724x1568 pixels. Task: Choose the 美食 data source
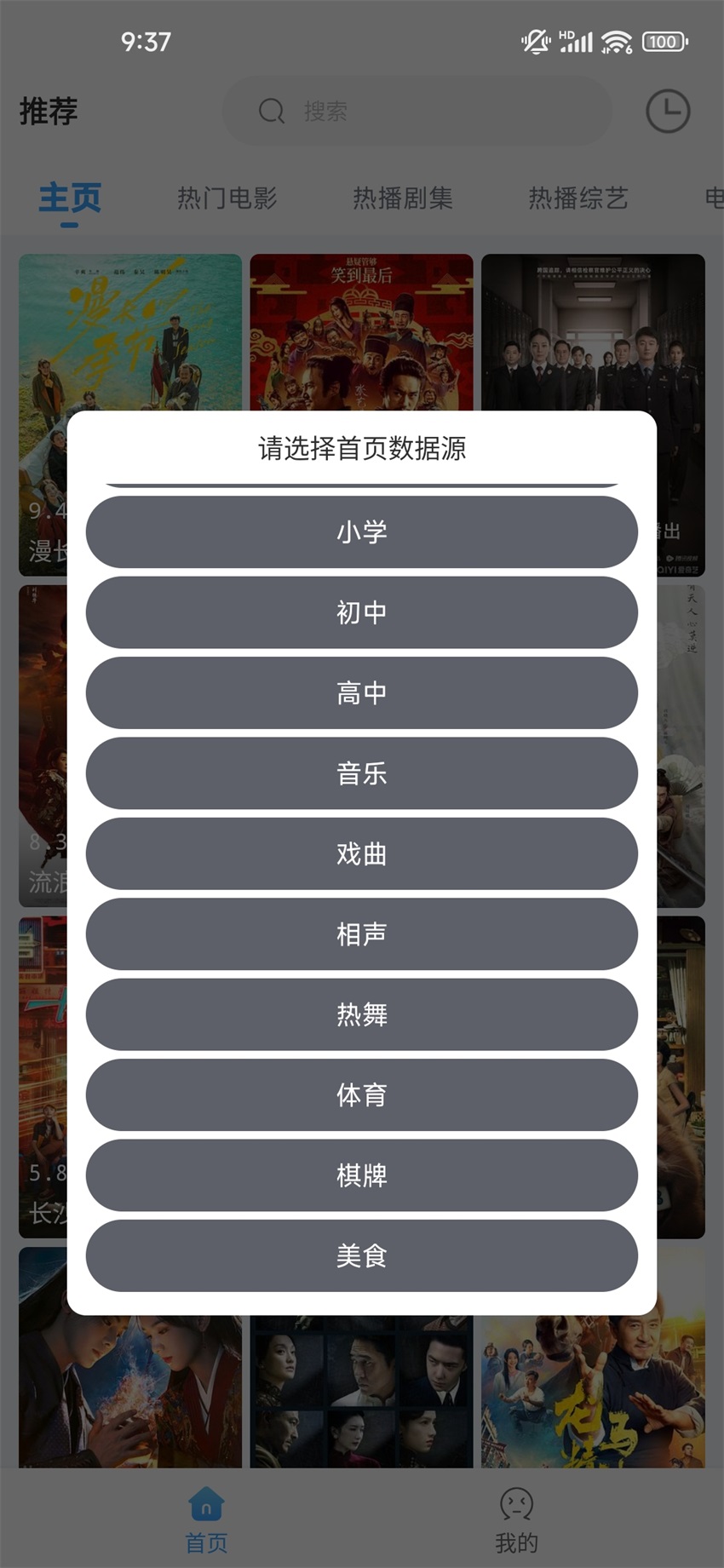361,1255
